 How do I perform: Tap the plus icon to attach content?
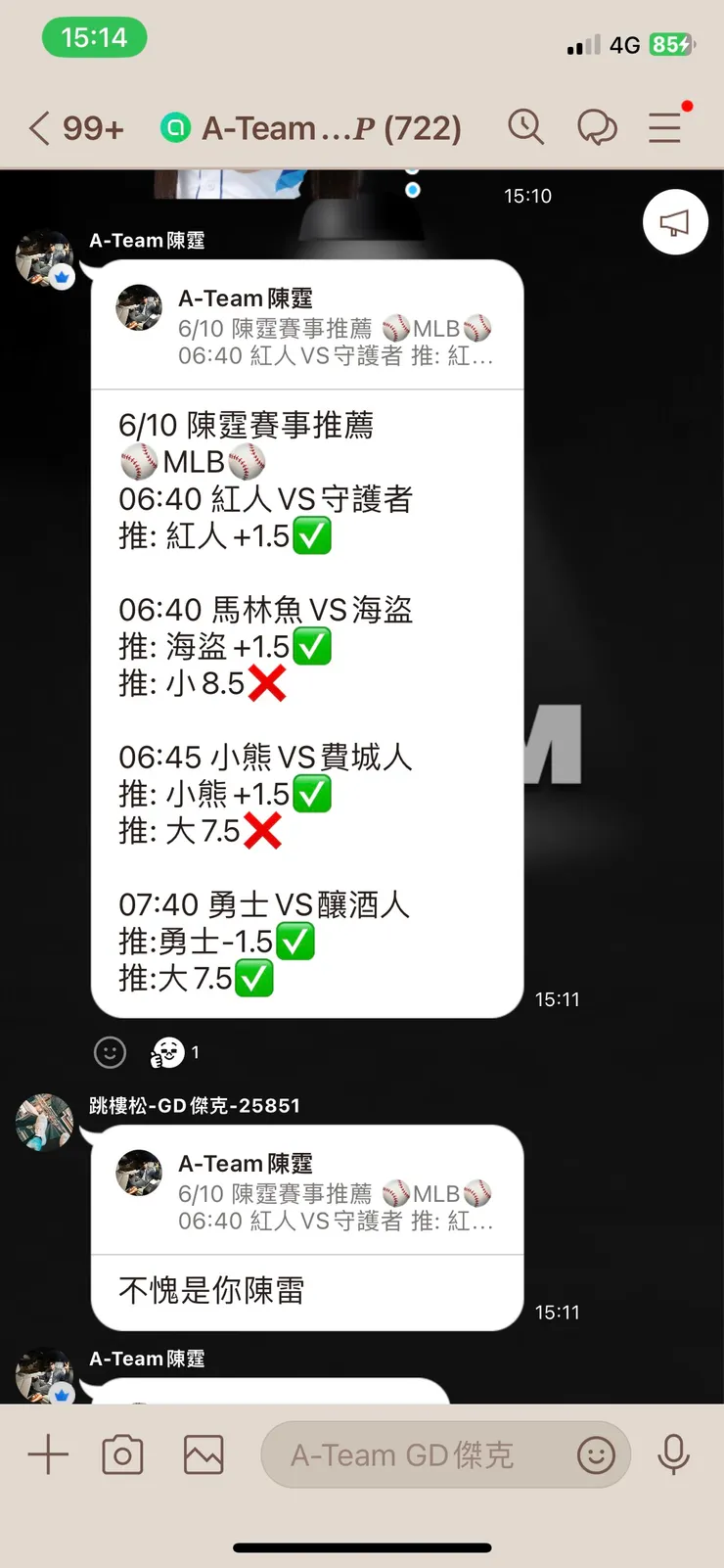(47, 1454)
